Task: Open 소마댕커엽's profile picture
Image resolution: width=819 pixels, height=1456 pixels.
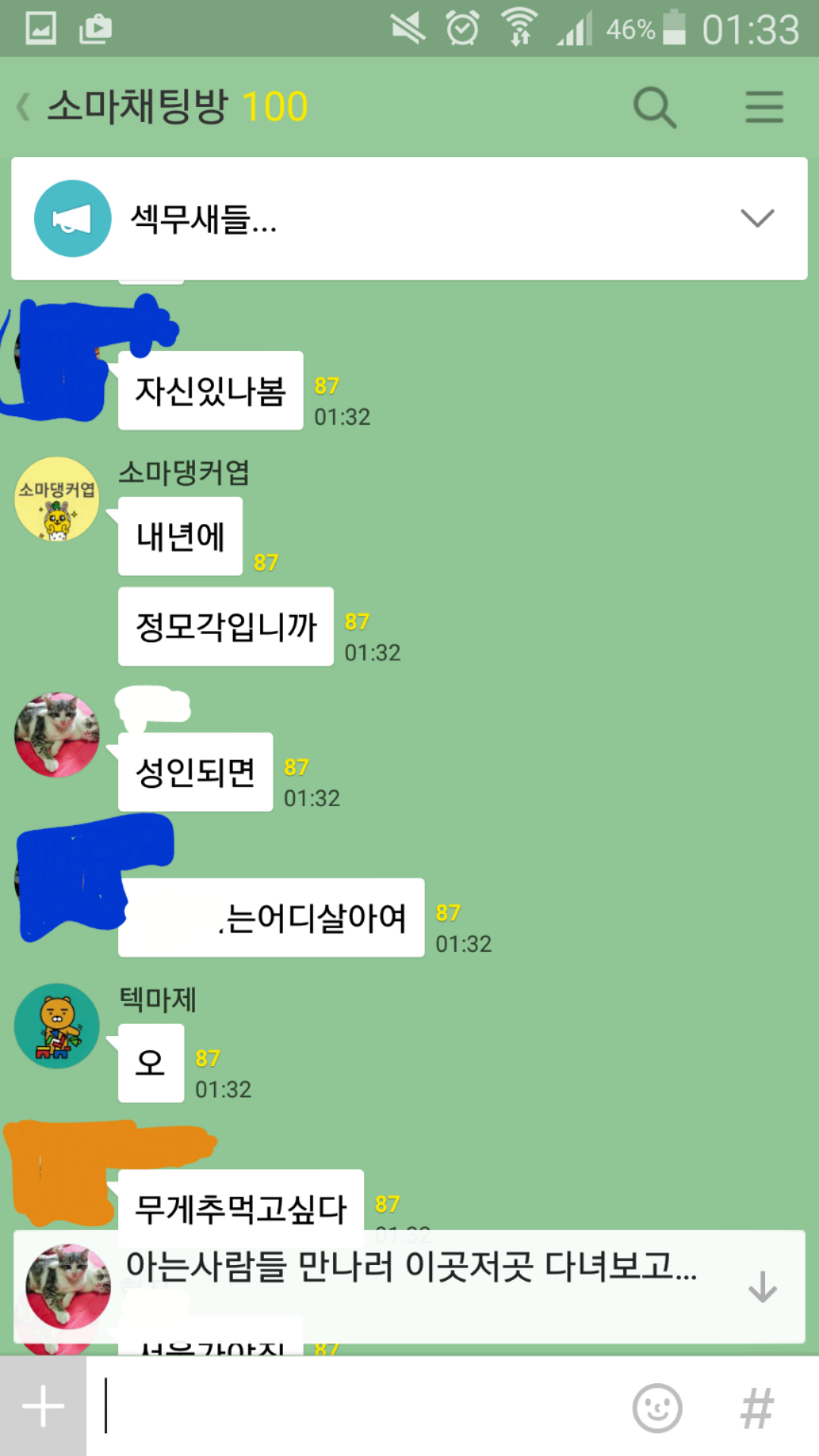Action: click(57, 499)
